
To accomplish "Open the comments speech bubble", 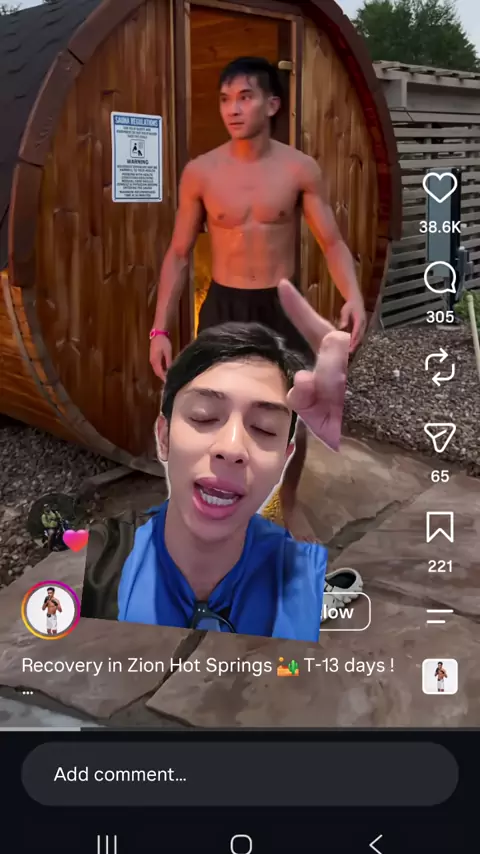I will [x=440, y=278].
